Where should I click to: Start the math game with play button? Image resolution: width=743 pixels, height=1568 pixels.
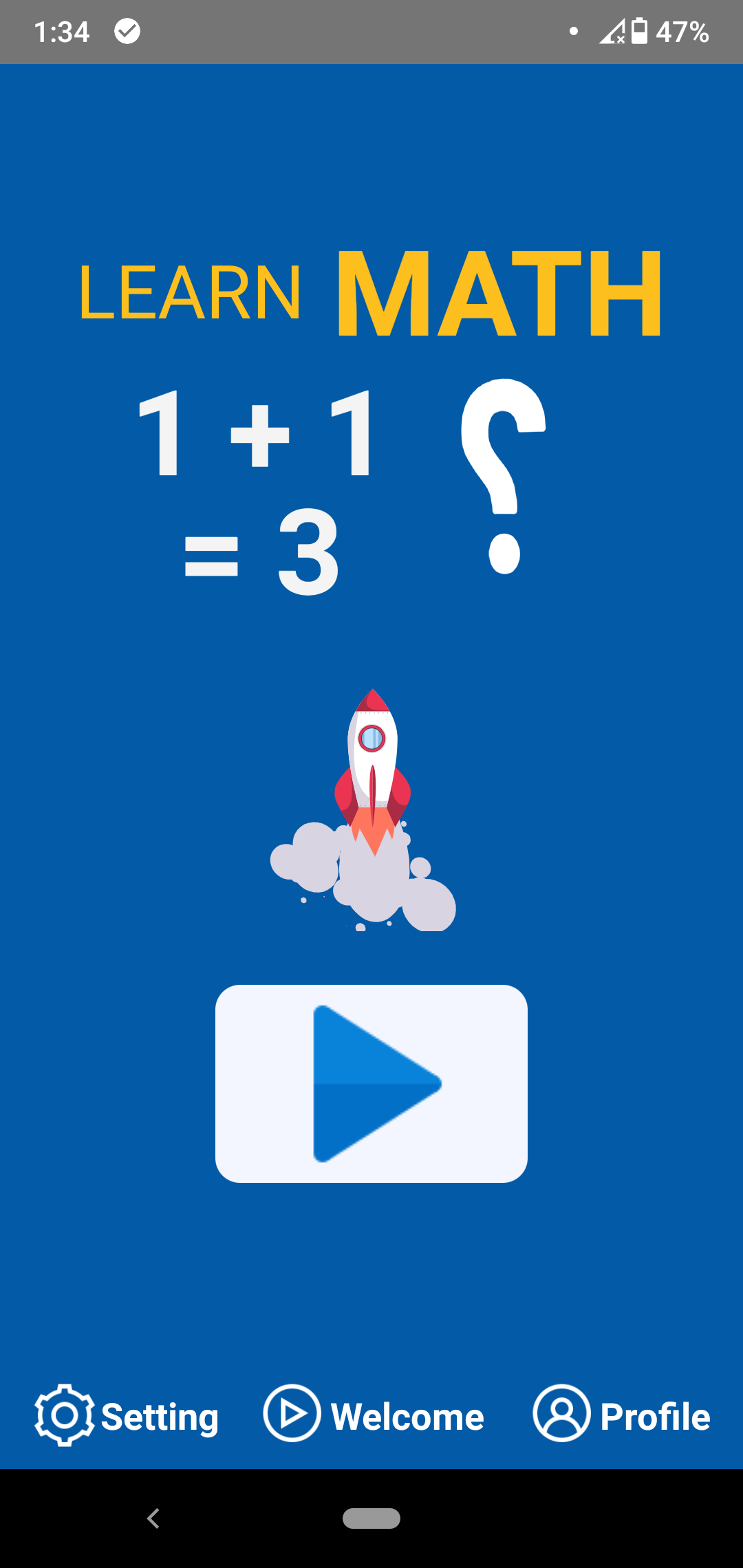point(371,1083)
